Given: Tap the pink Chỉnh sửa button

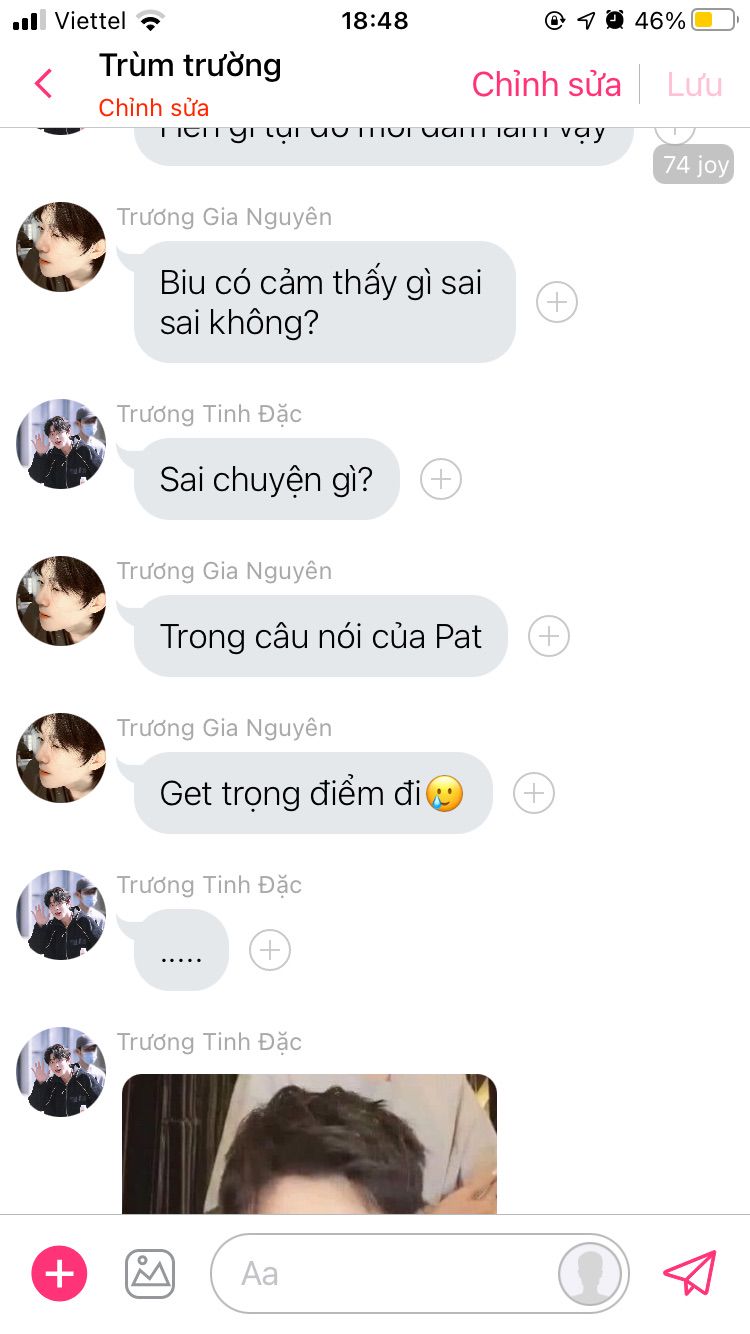Looking at the screenshot, I should (547, 84).
